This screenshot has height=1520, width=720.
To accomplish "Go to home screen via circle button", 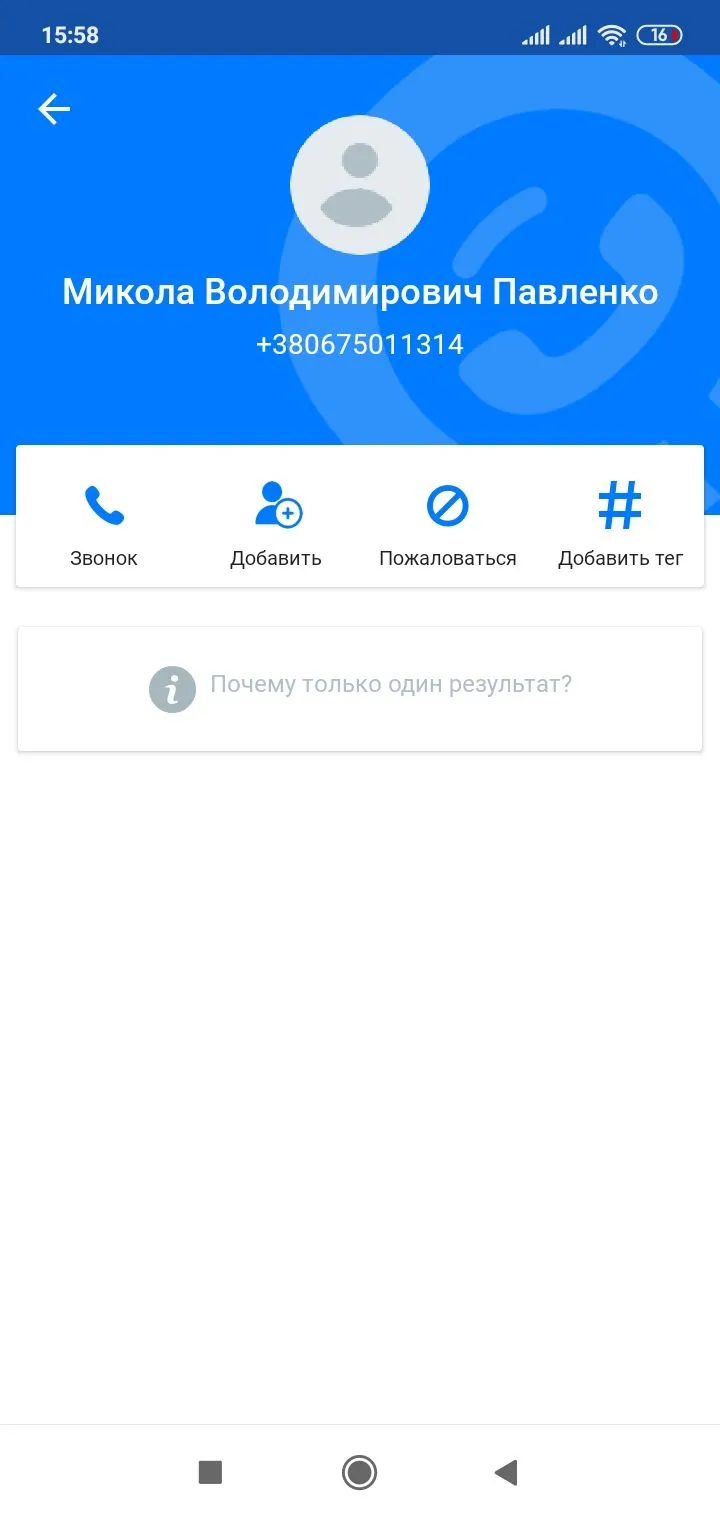I will (x=359, y=1472).
